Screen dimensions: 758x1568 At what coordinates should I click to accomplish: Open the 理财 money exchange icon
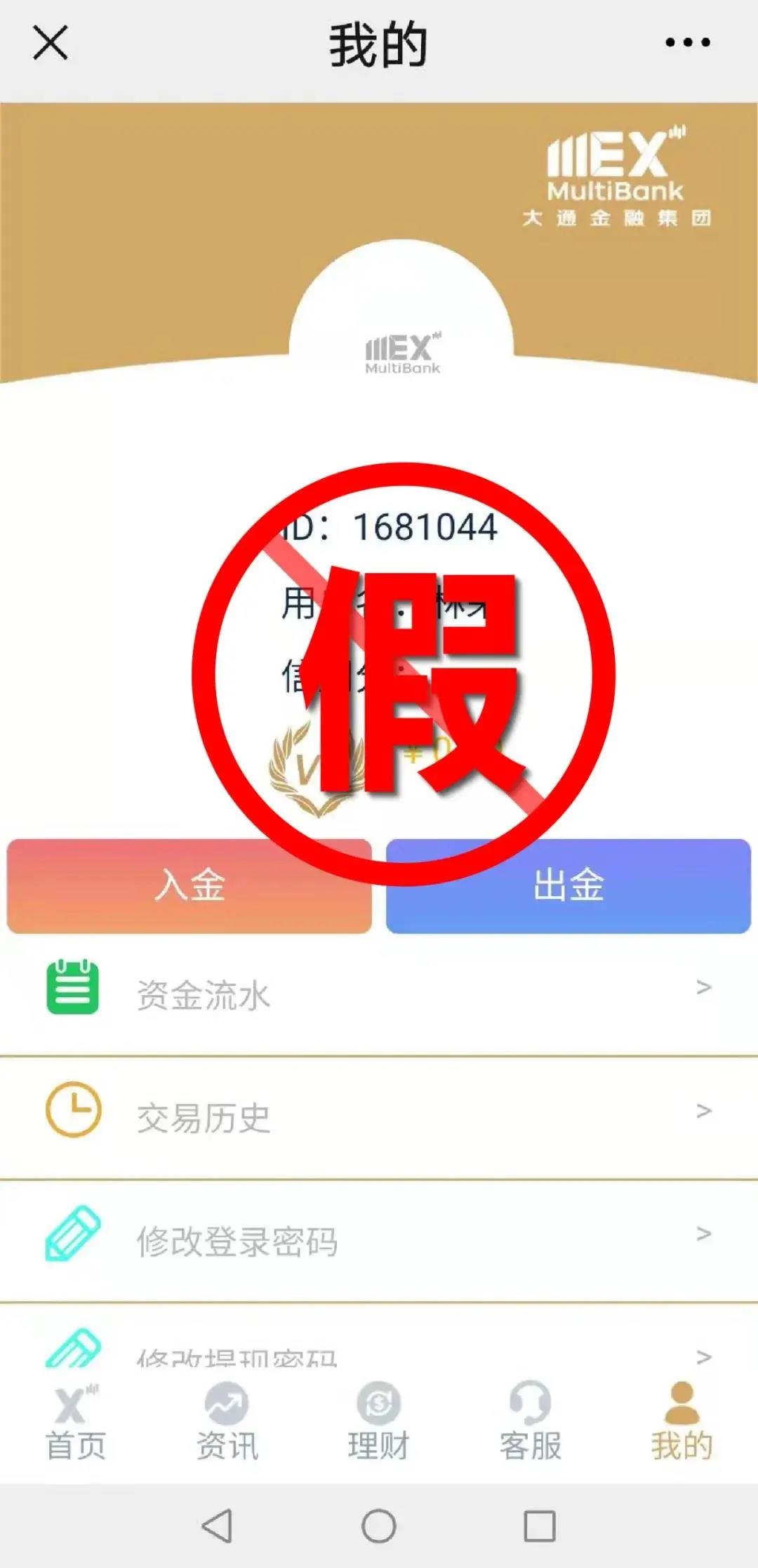[378, 1404]
